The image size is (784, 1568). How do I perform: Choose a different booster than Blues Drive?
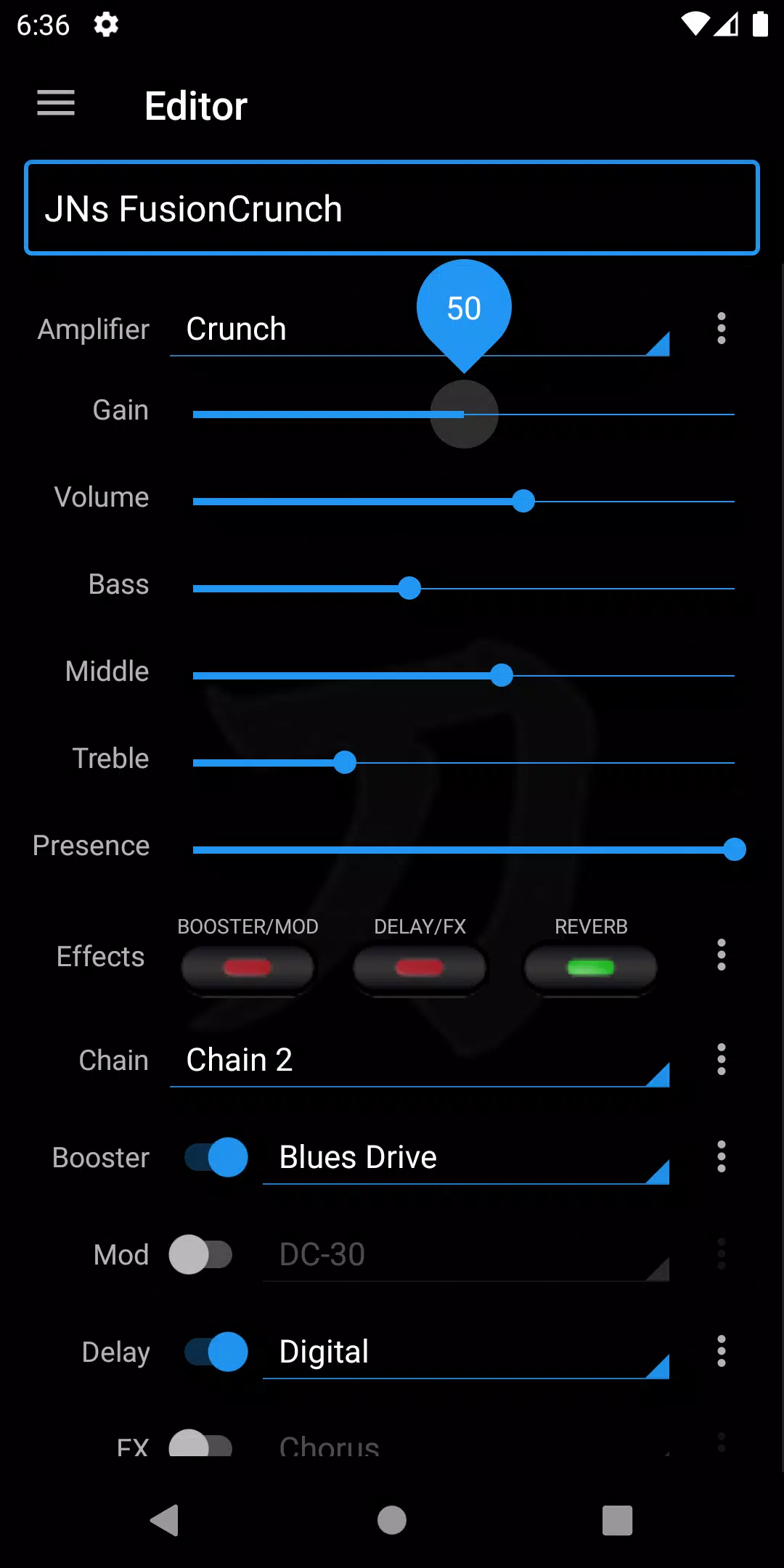click(465, 1158)
